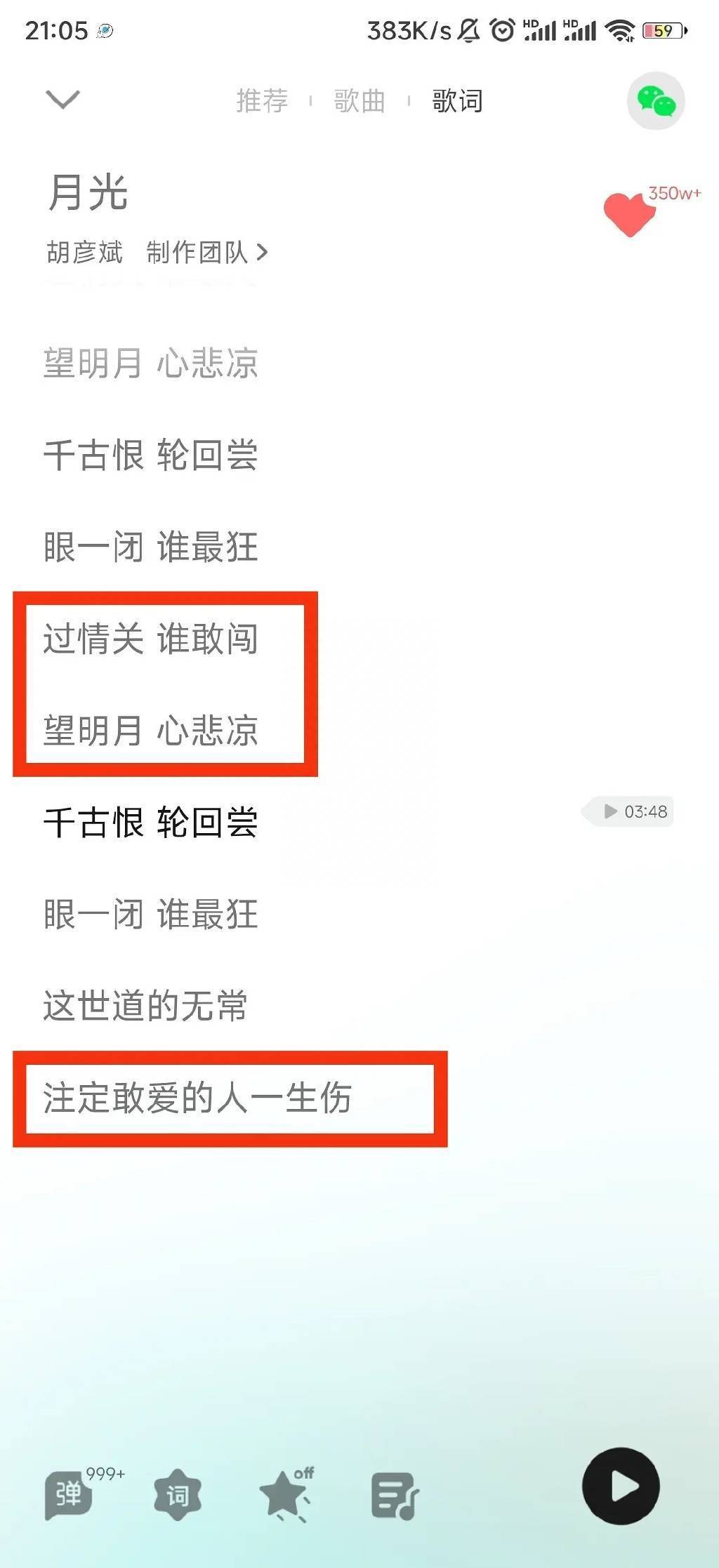Switch to the 歌曲 tab

click(x=359, y=100)
